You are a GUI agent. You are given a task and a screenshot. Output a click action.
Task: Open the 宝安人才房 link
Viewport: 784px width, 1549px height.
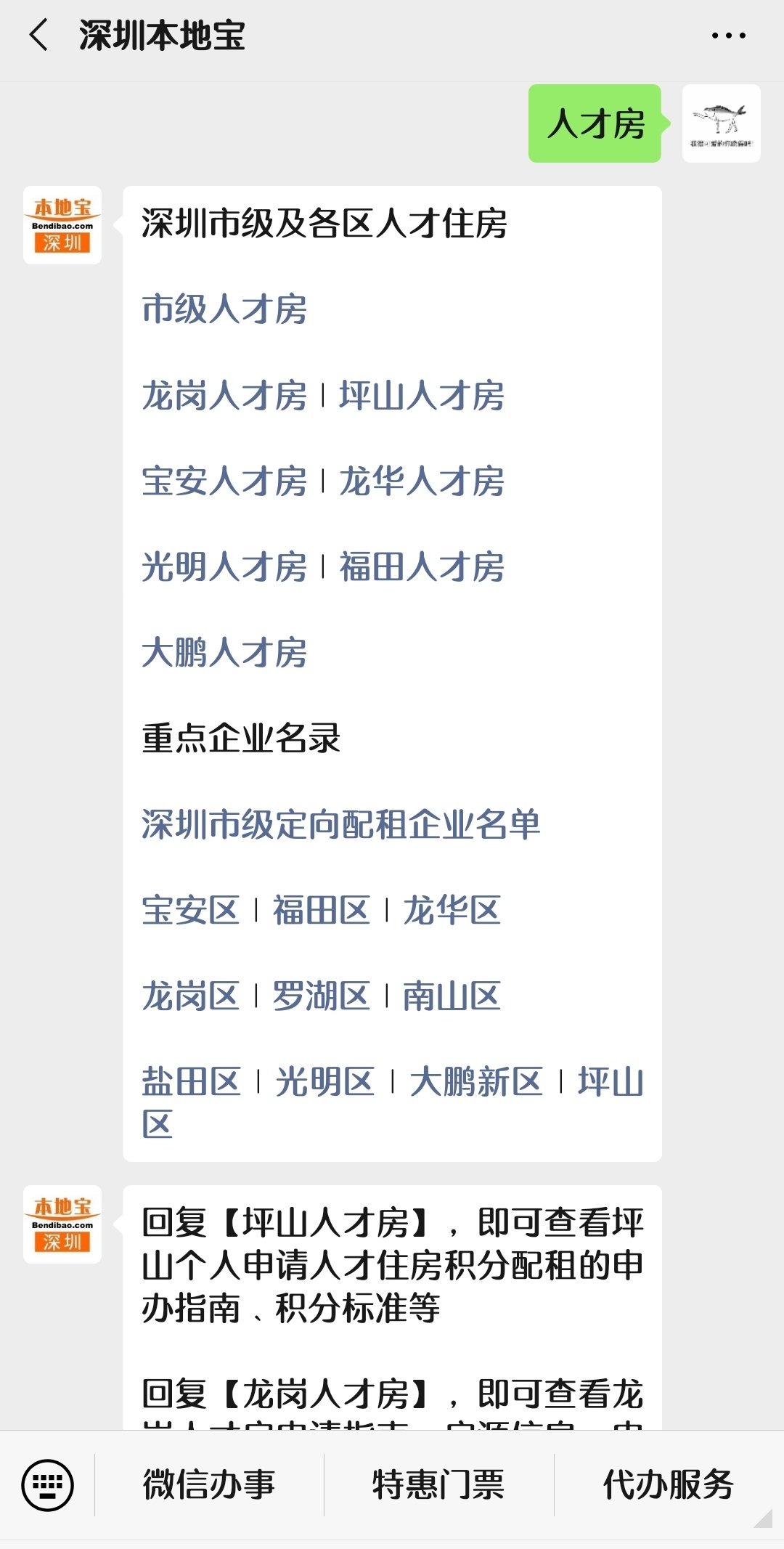point(223,482)
